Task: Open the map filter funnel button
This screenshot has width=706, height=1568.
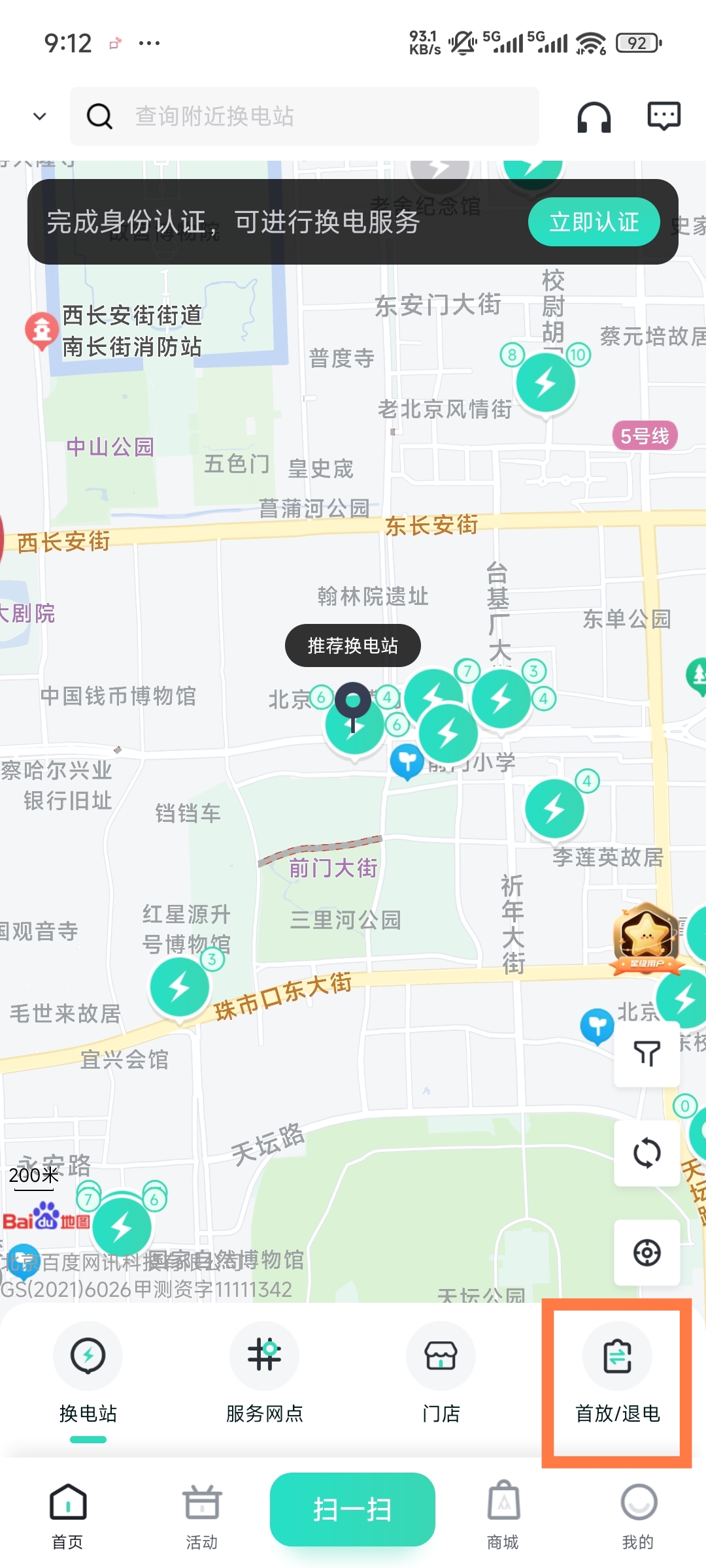Action: (x=647, y=1053)
